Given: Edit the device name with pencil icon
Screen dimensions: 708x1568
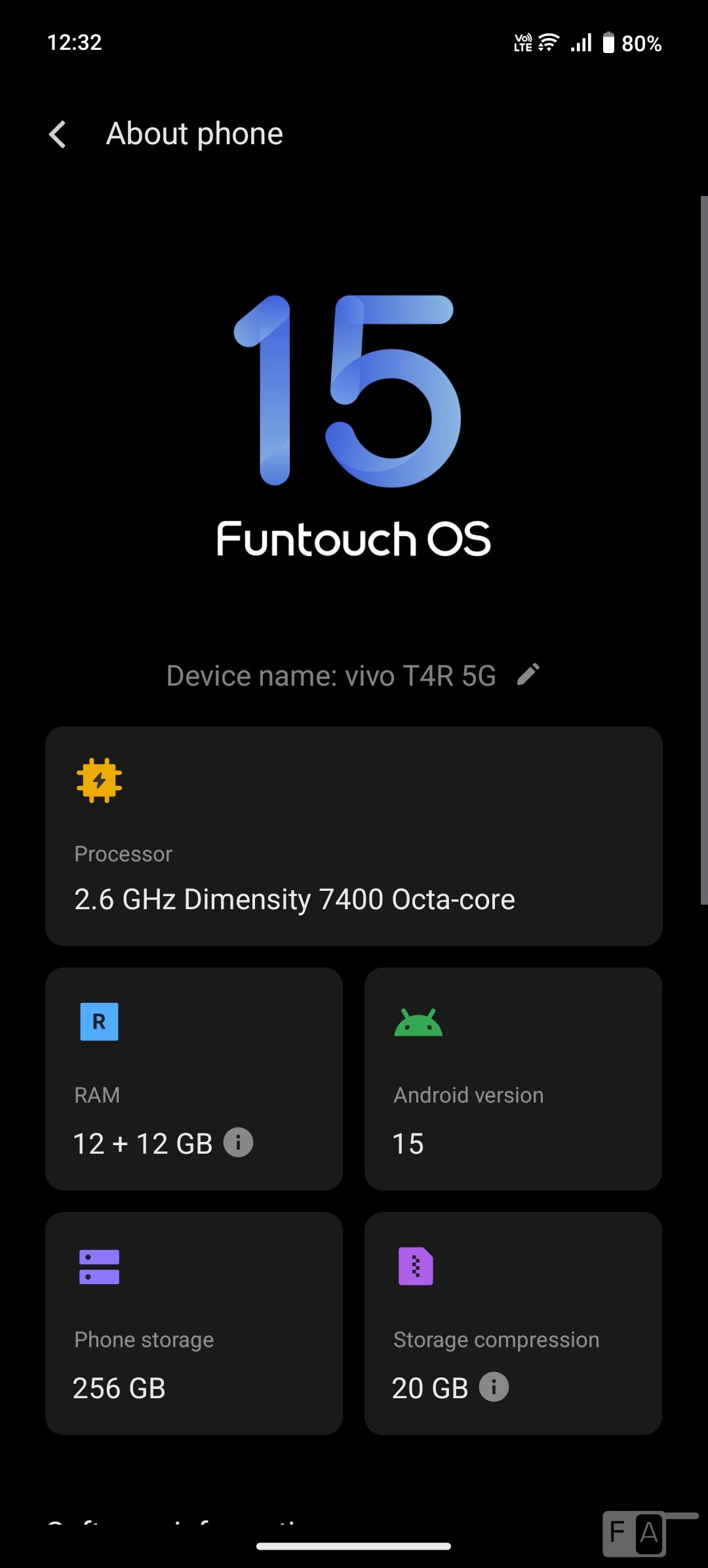Looking at the screenshot, I should pos(528,675).
